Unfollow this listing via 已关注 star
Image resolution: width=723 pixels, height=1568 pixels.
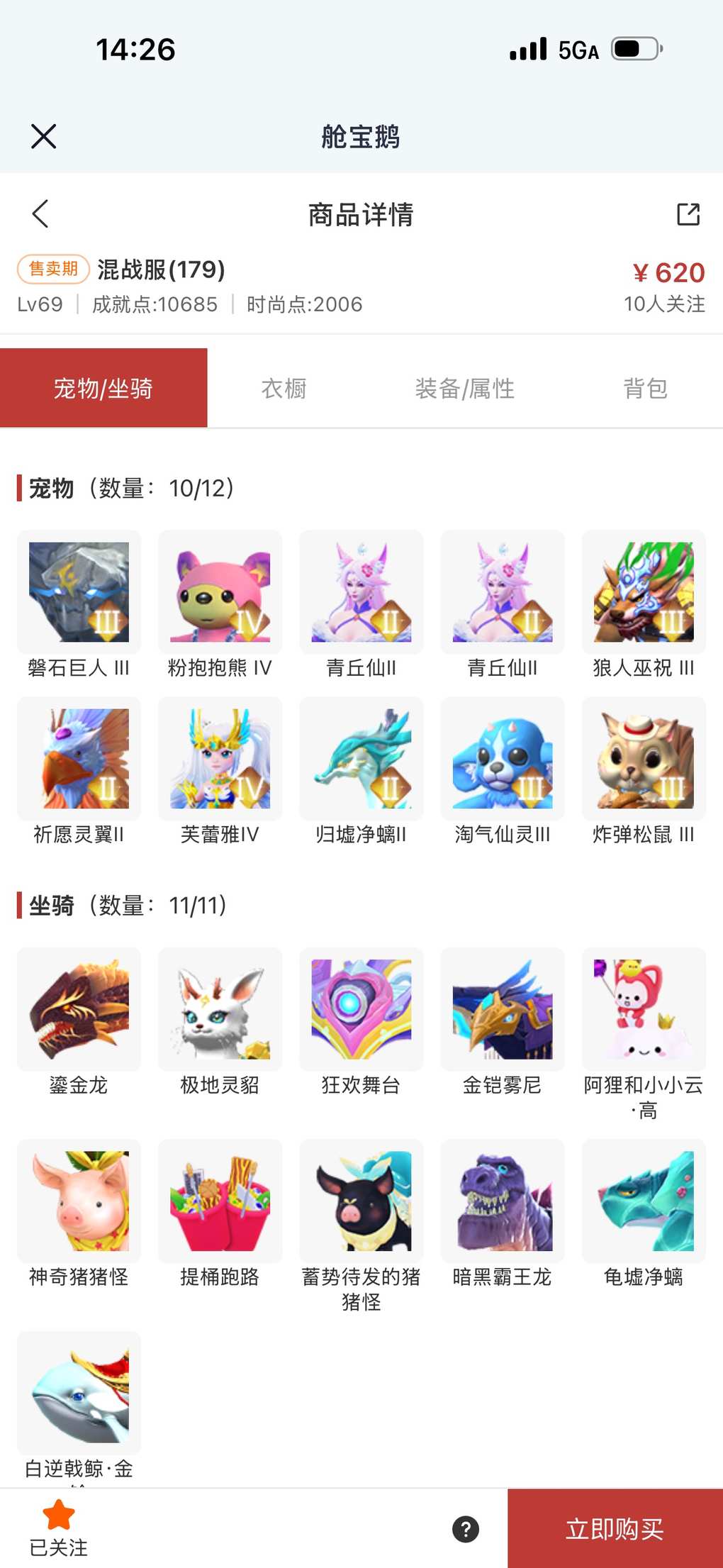pos(59,1527)
